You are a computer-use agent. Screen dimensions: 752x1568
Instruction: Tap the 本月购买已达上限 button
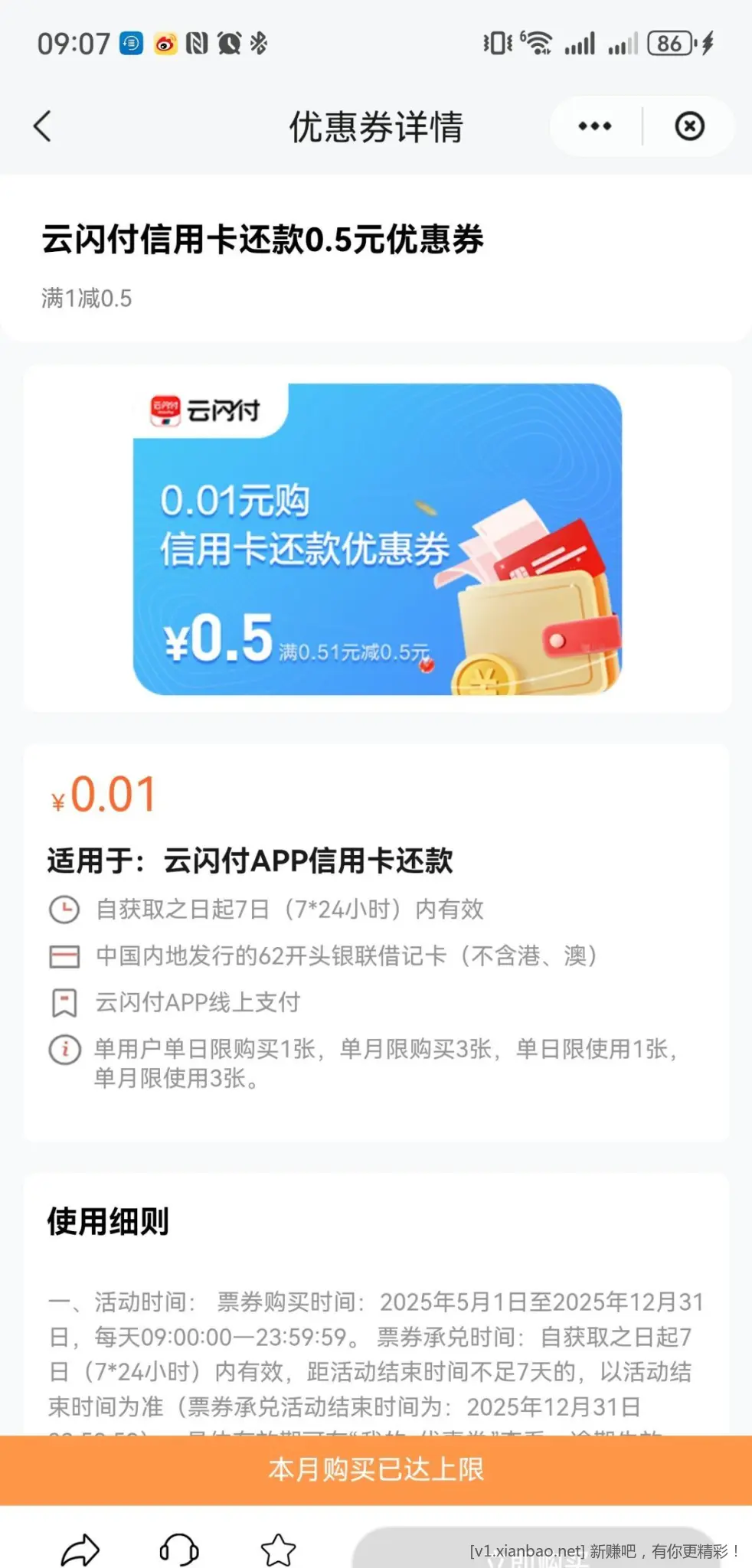pyautogui.click(x=376, y=1469)
